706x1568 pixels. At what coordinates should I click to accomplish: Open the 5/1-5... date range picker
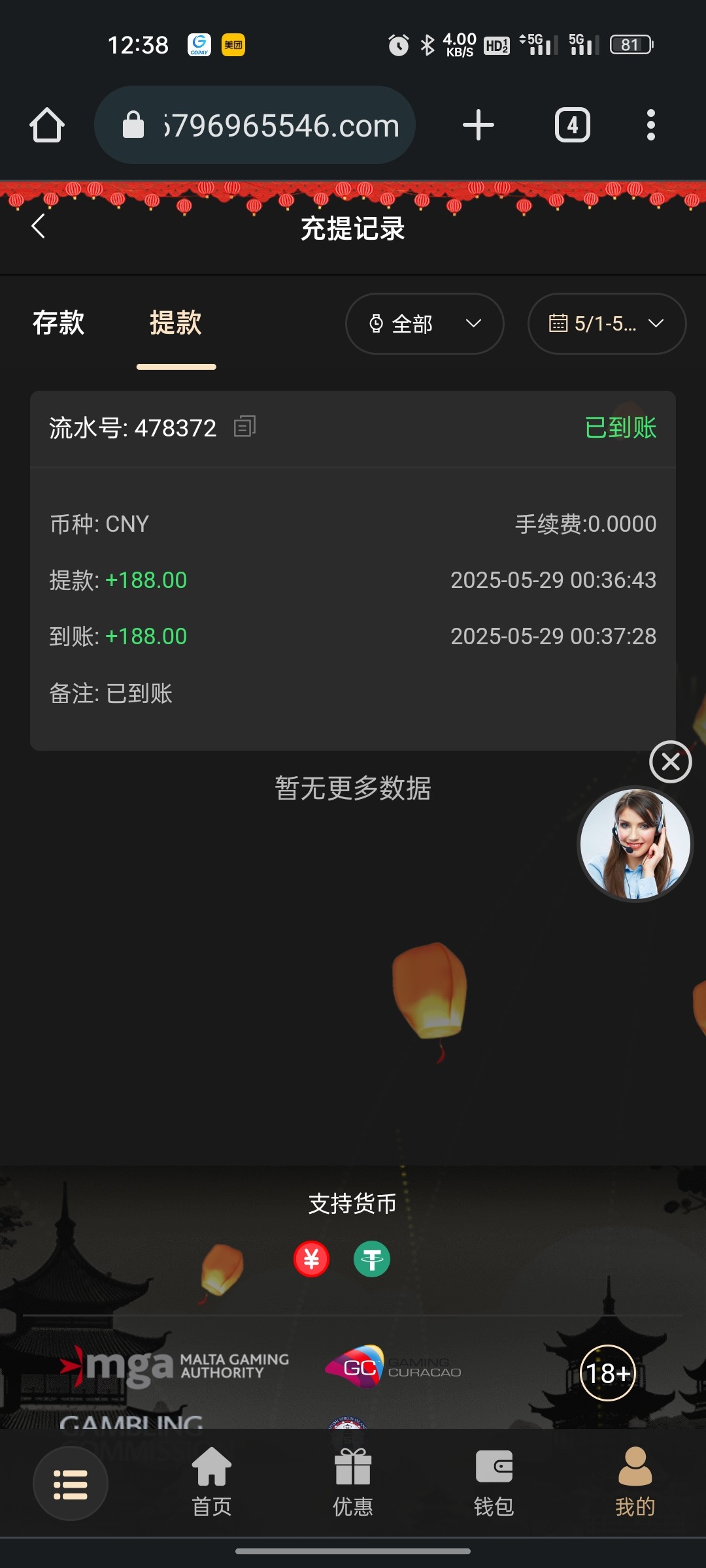606,323
